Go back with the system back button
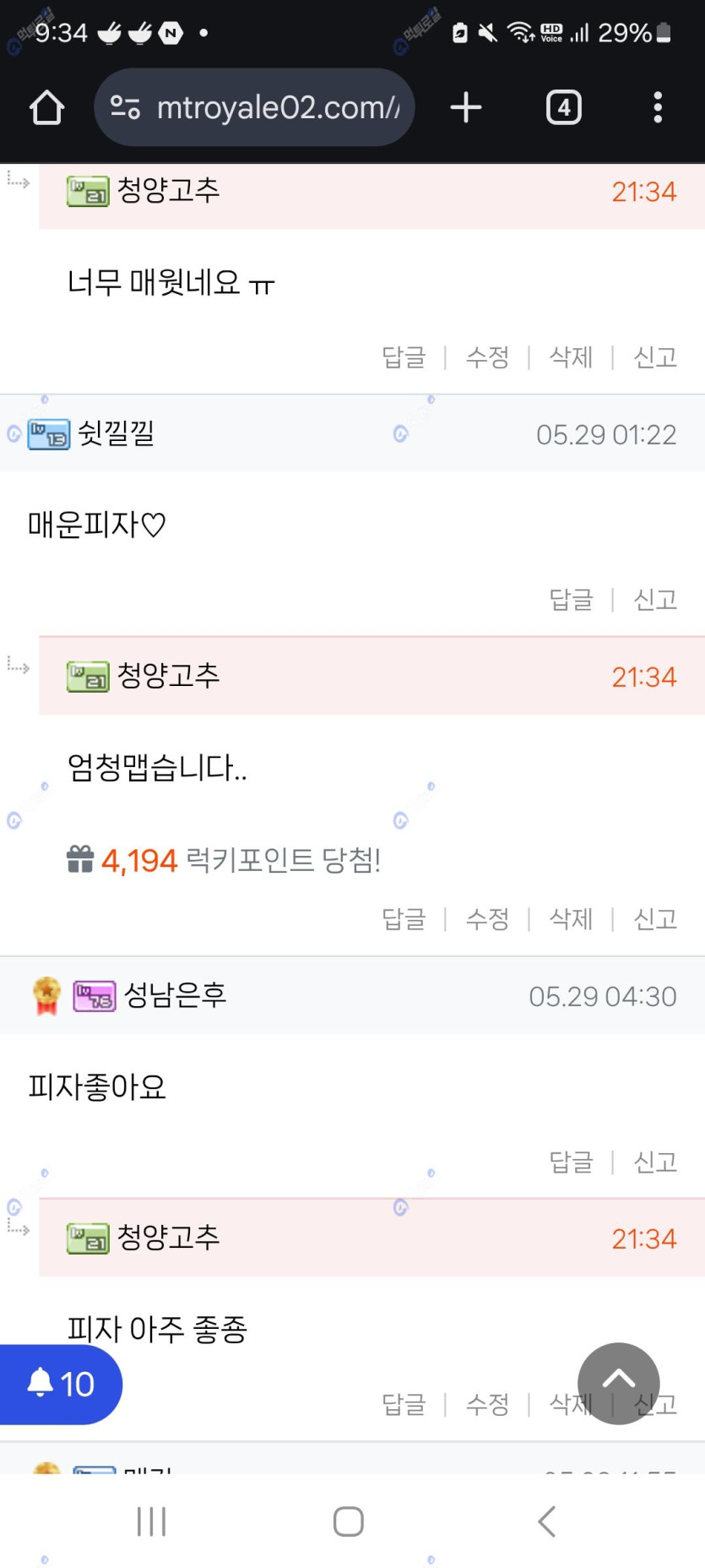Image resolution: width=705 pixels, height=1568 pixels. [547, 1522]
